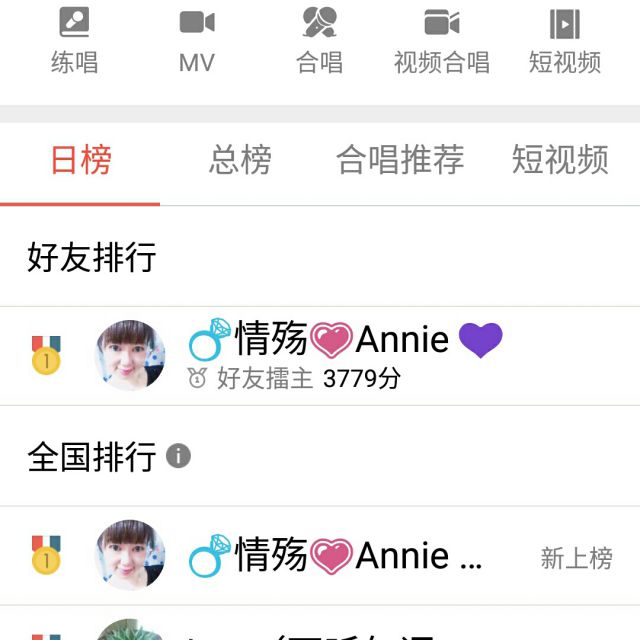Open the 视频合唱 video duet option
This screenshot has width=640, height=640.
tap(441, 40)
